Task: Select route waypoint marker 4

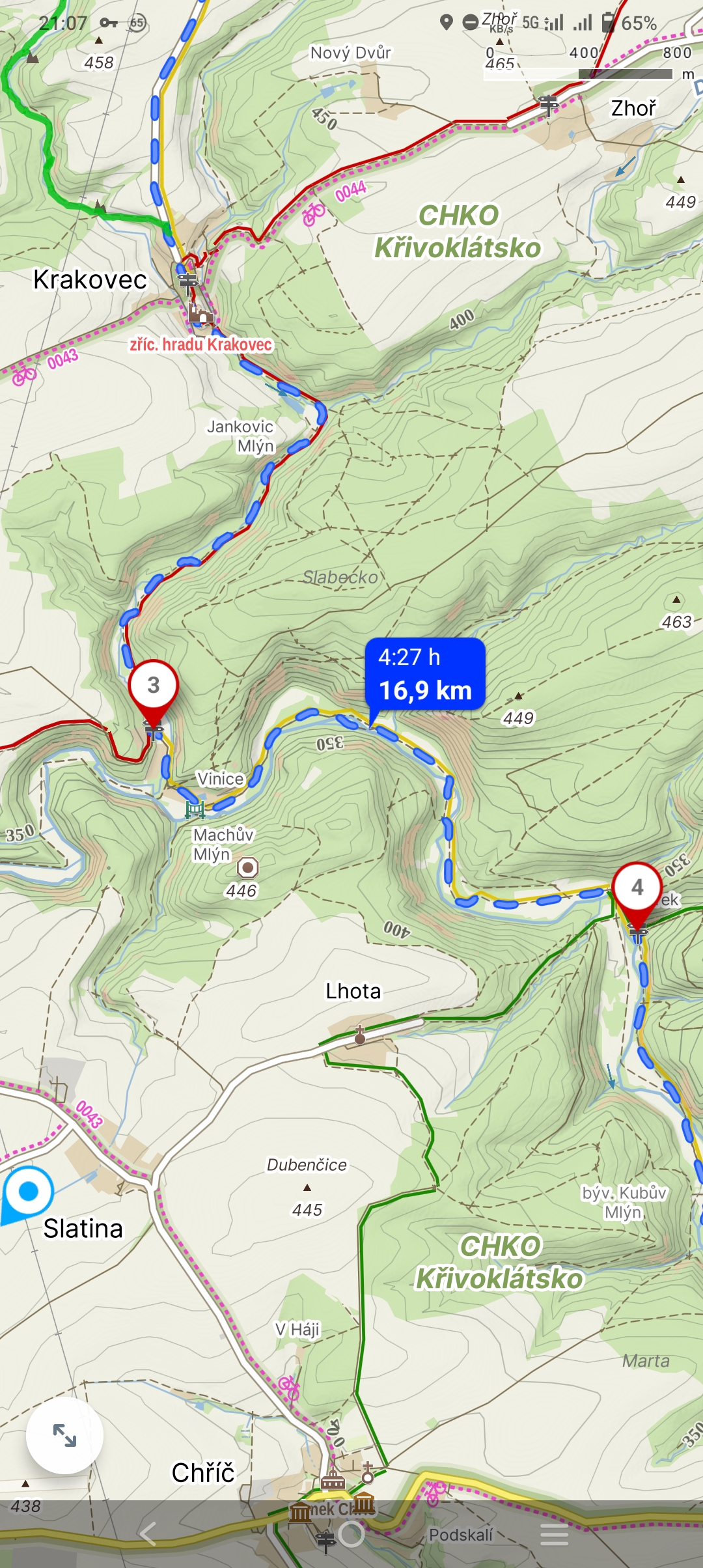Action: [x=637, y=888]
